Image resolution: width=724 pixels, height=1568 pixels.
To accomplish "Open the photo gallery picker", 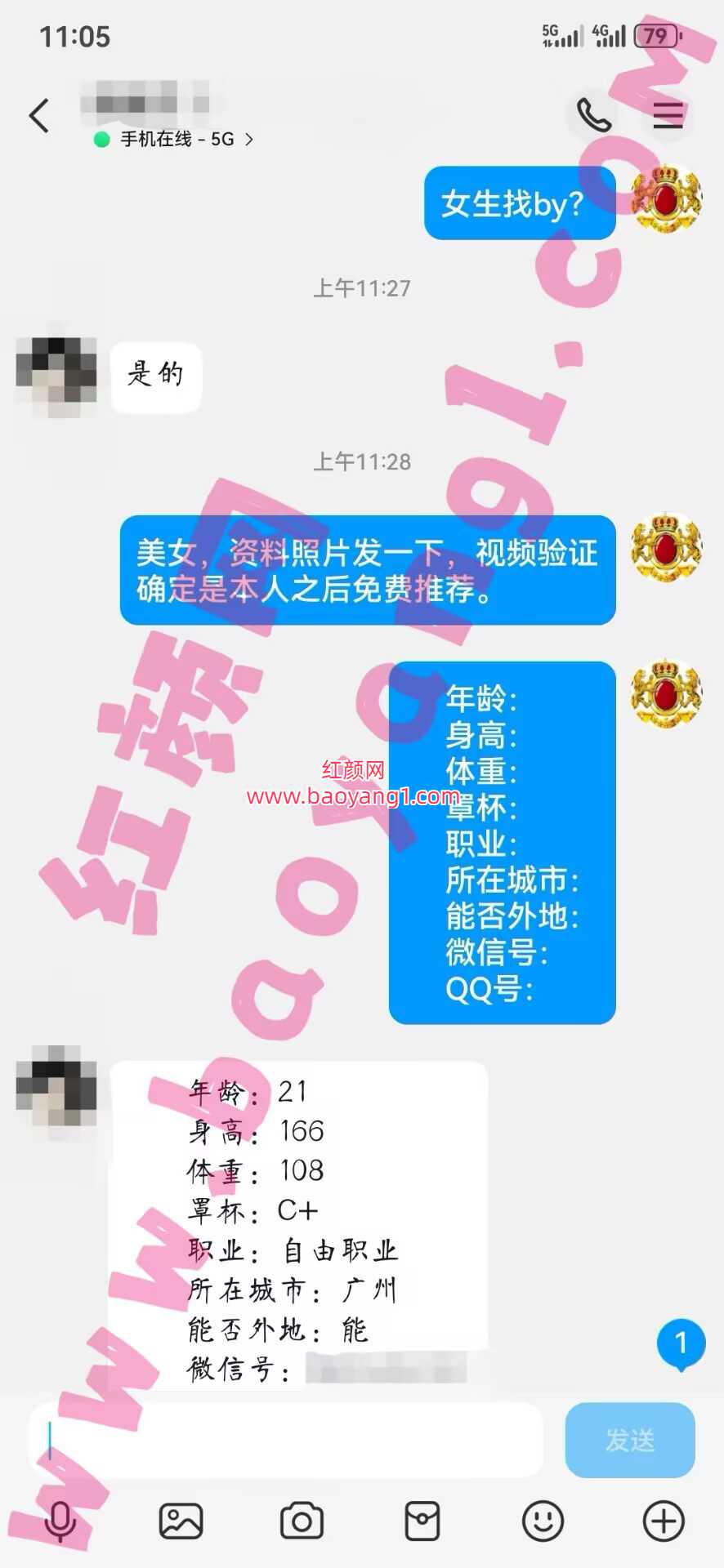I will (181, 1522).
